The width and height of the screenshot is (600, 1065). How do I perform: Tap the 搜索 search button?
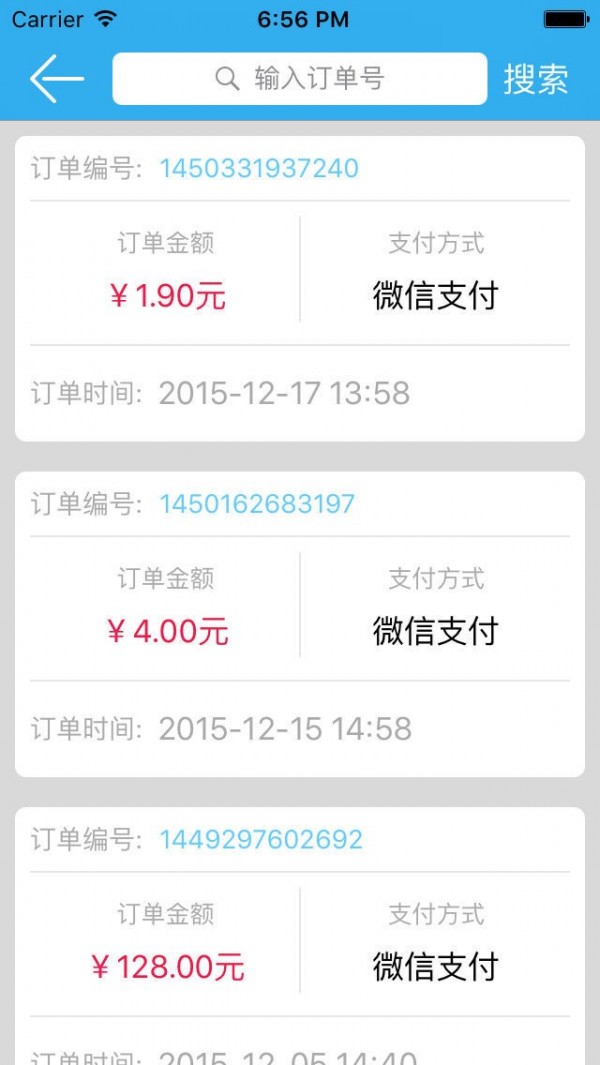pyautogui.click(x=536, y=79)
